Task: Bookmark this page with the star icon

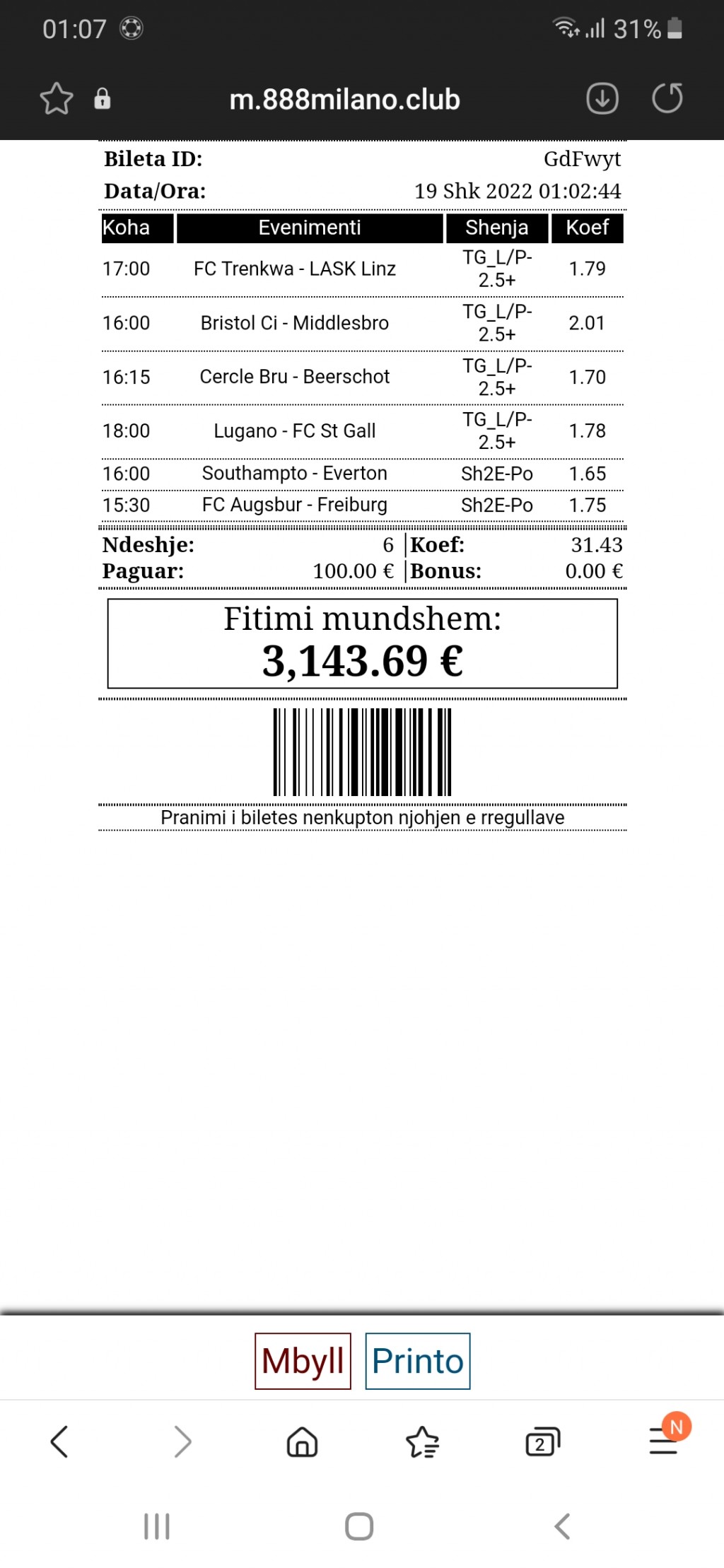Action: pyautogui.click(x=57, y=99)
